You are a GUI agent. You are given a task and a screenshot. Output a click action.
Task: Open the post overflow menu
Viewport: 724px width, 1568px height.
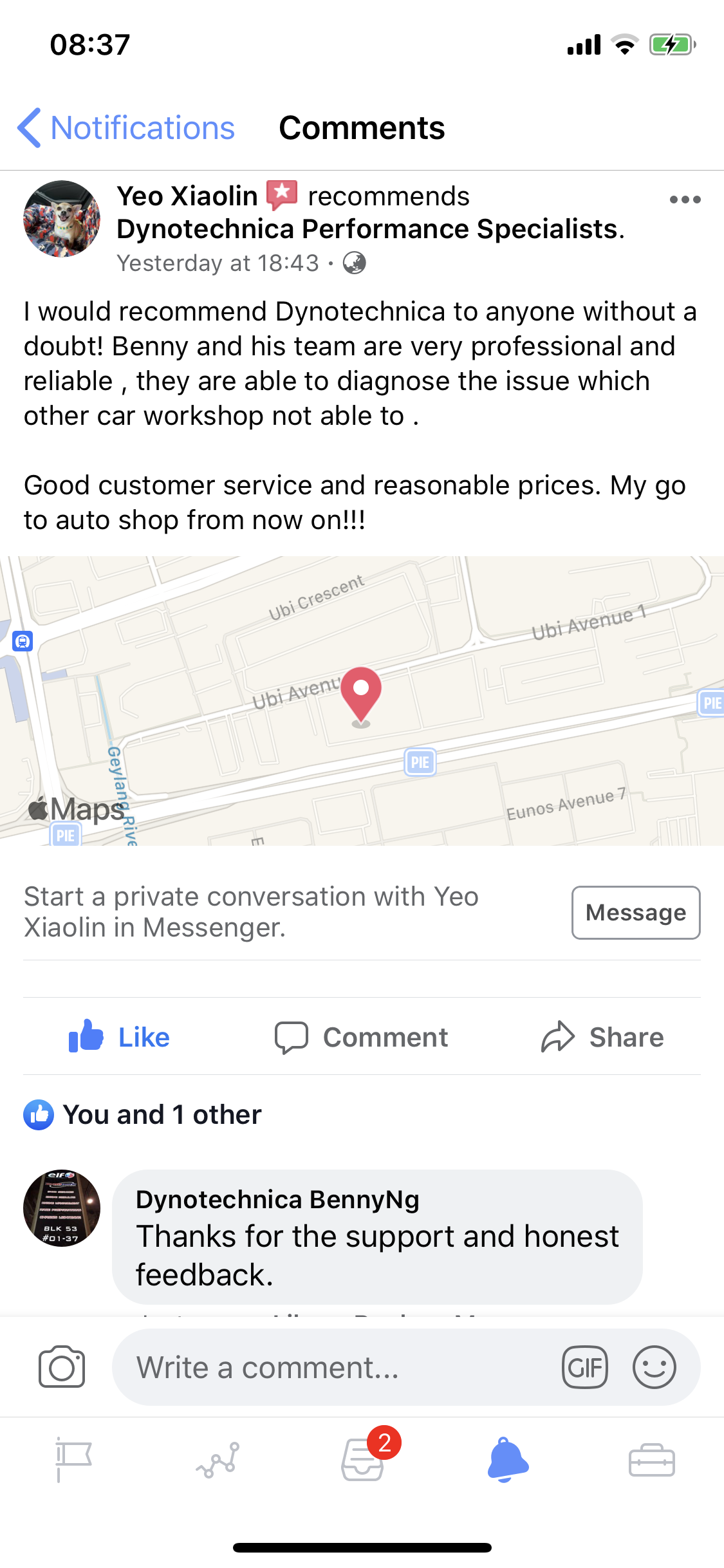(x=685, y=200)
